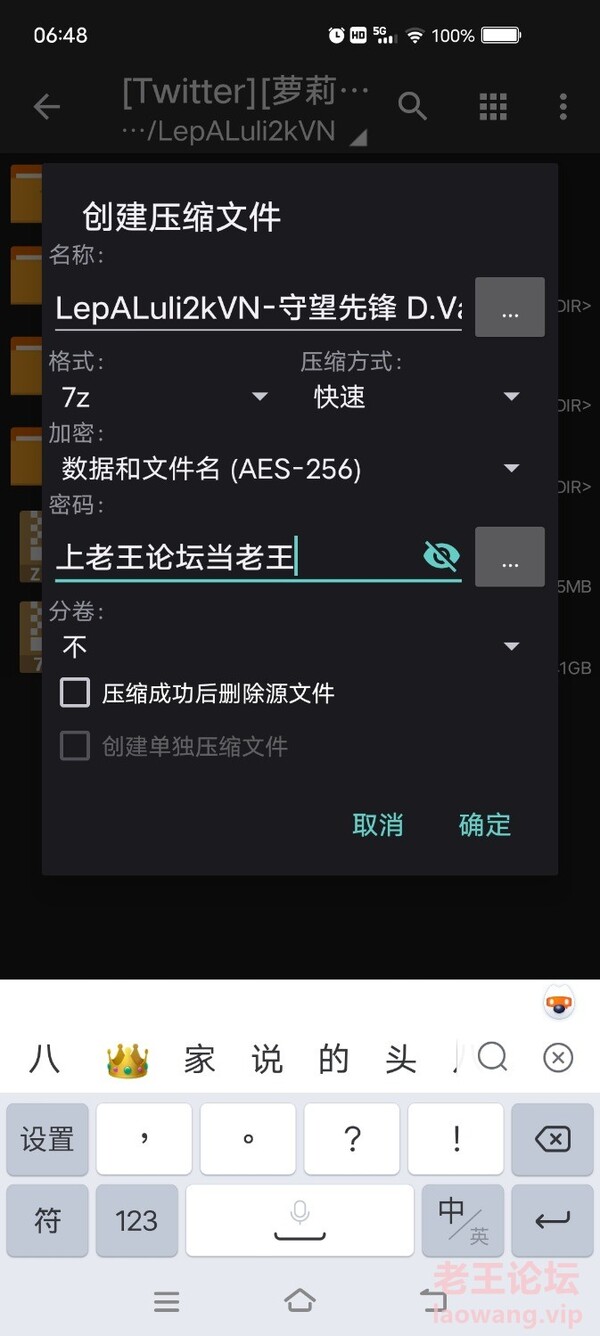Tap the keyboard return key

[x=552, y=1220]
